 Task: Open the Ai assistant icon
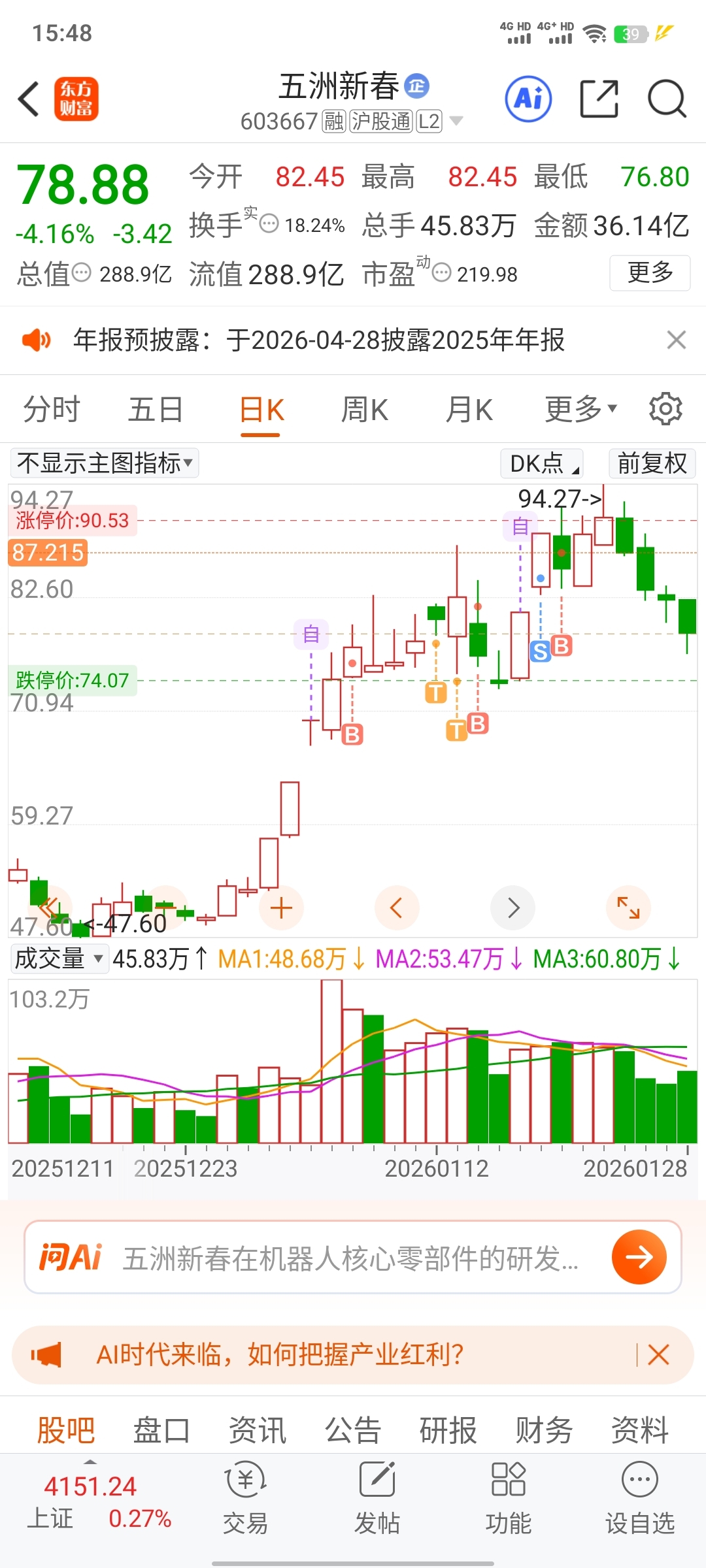[528, 99]
